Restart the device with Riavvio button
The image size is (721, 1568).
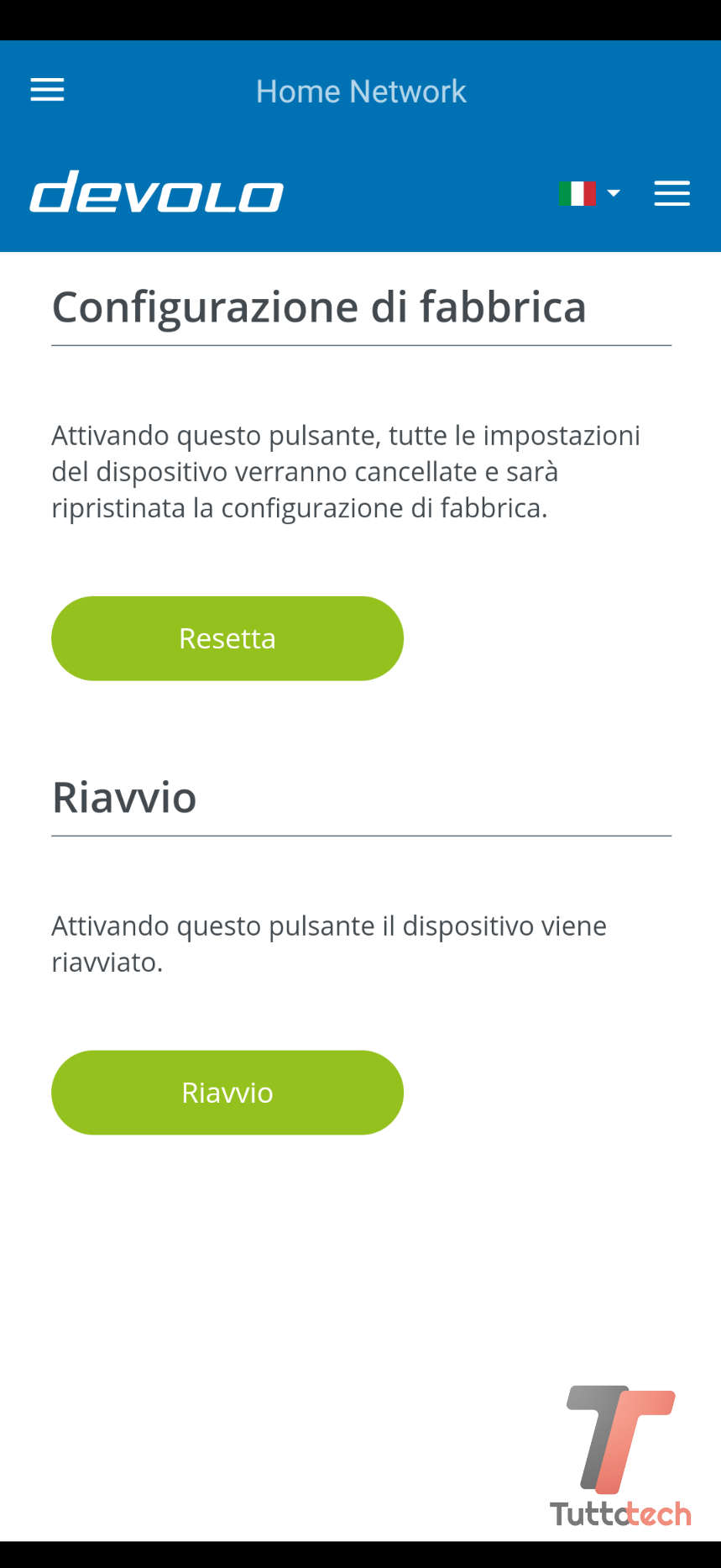click(x=227, y=1092)
